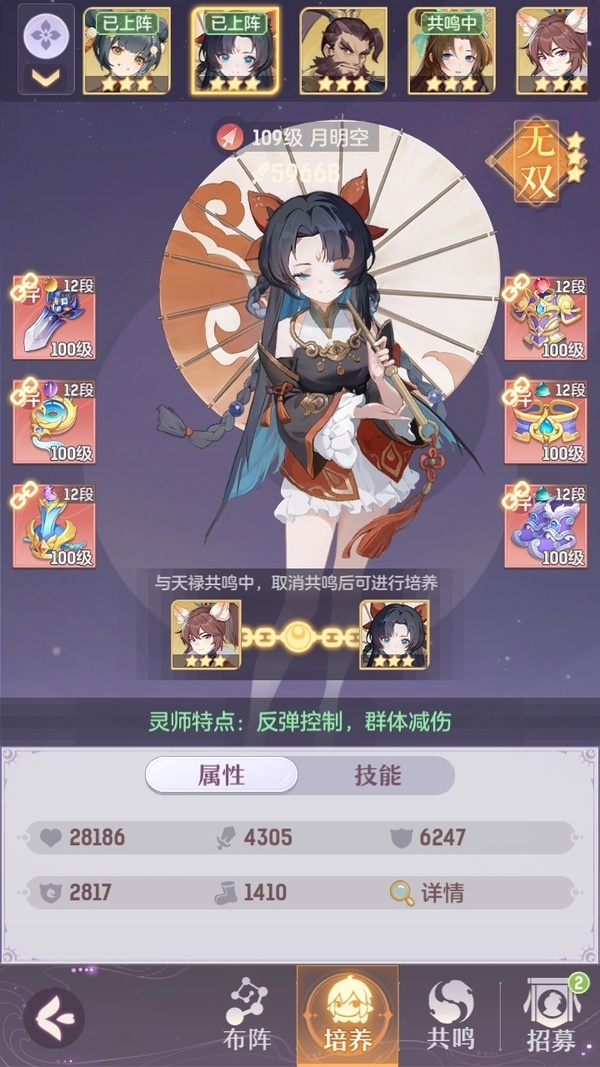
Task: Switch to the 技能 skills tab
Action: pos(378,775)
